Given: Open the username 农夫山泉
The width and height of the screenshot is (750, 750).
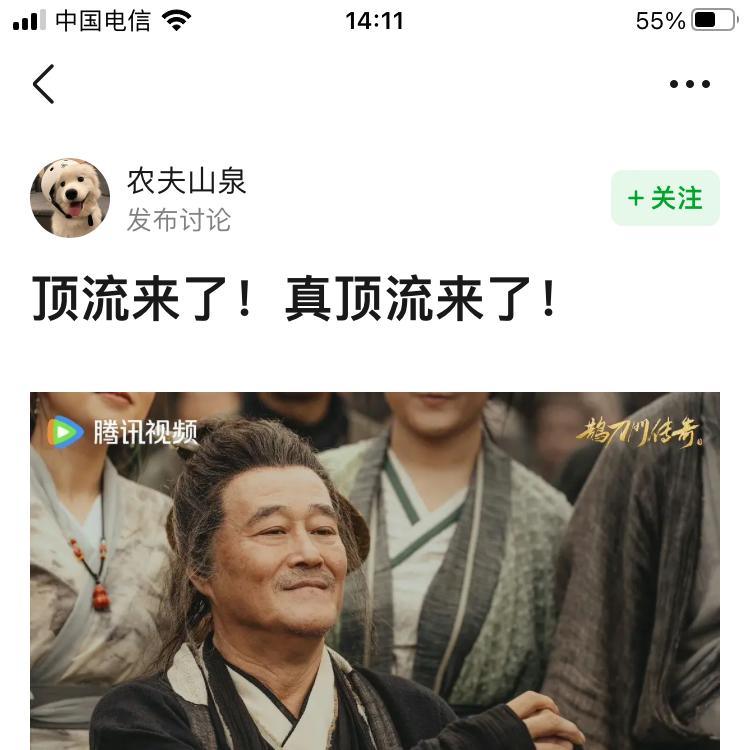Looking at the screenshot, I should click(x=186, y=181).
